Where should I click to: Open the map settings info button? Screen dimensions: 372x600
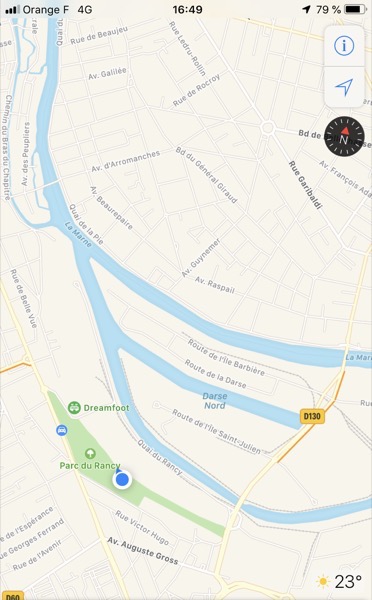coord(344,46)
